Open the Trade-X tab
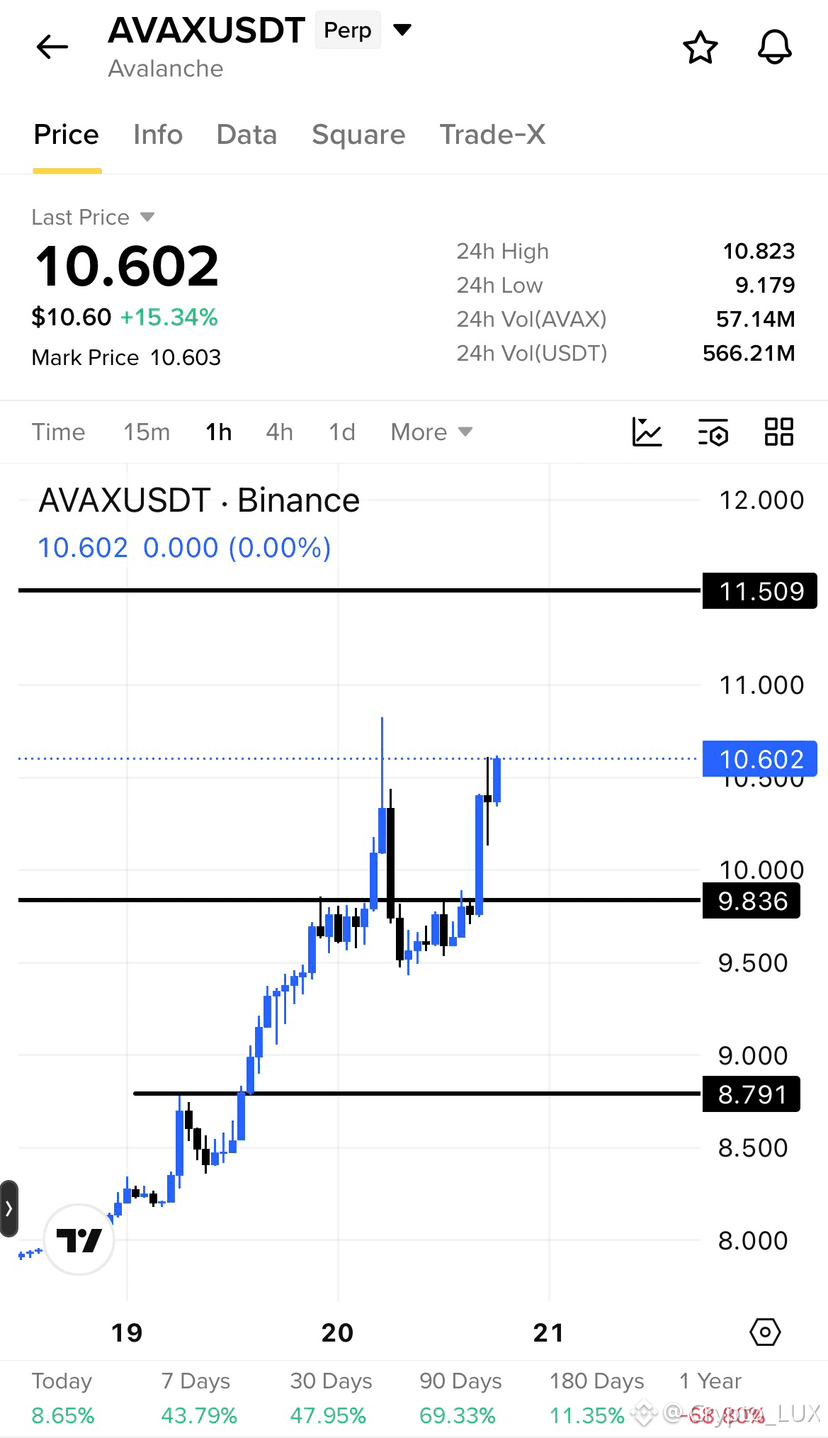The height and width of the screenshot is (1438, 828). tap(493, 134)
